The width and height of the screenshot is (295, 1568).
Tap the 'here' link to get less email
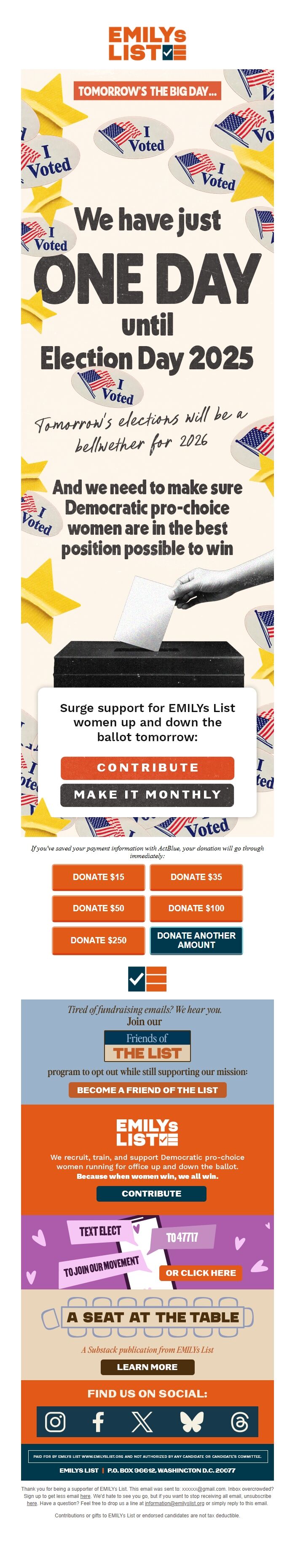[85, 1495]
